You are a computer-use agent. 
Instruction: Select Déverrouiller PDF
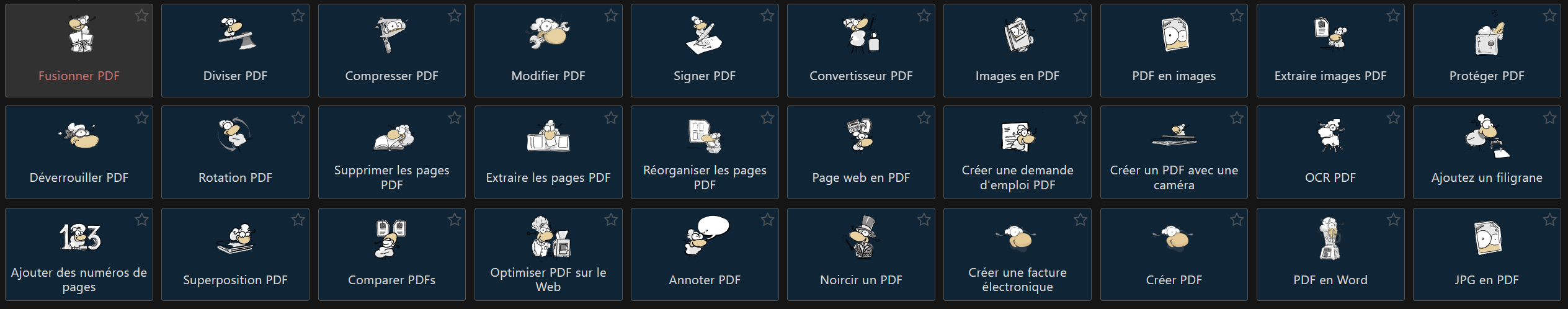point(79,153)
